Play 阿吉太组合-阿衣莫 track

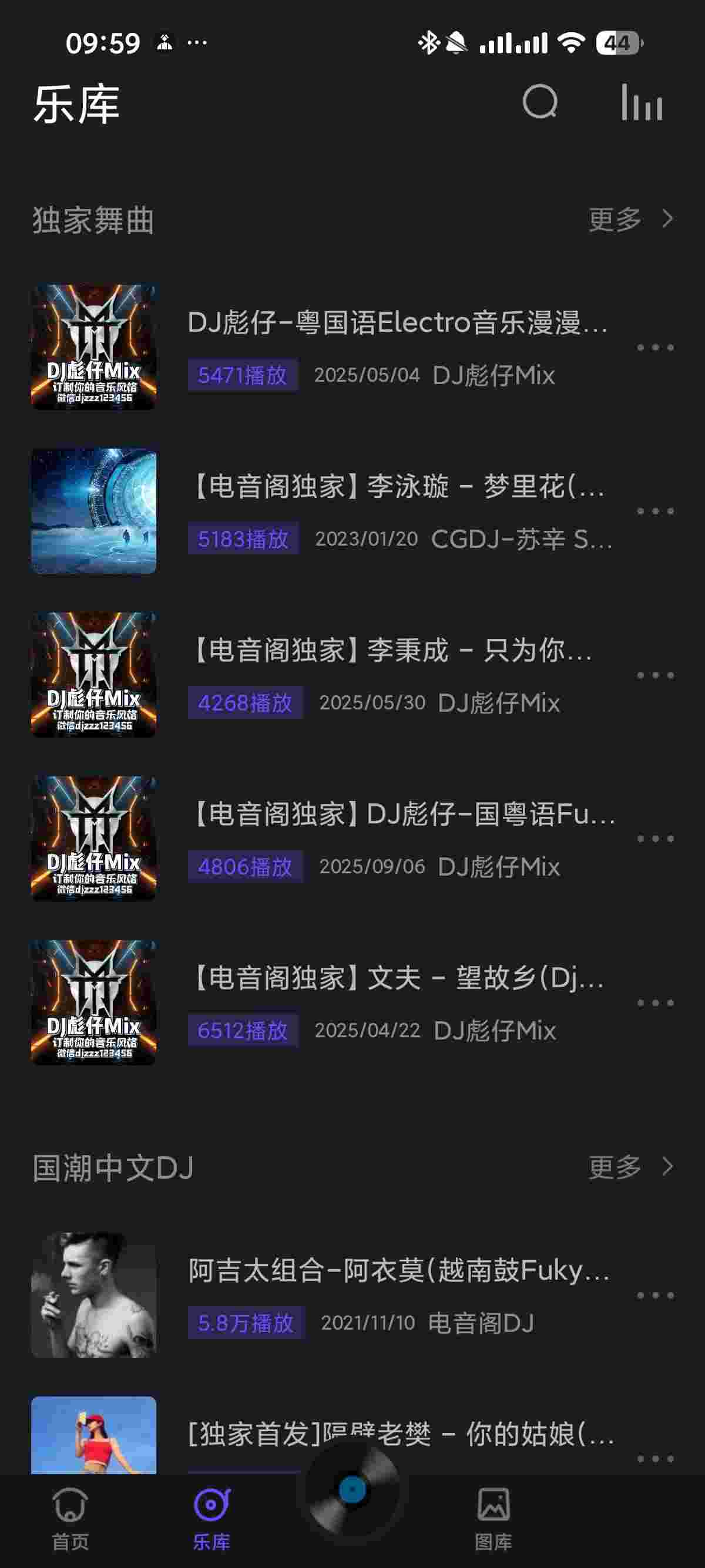coord(399,1271)
